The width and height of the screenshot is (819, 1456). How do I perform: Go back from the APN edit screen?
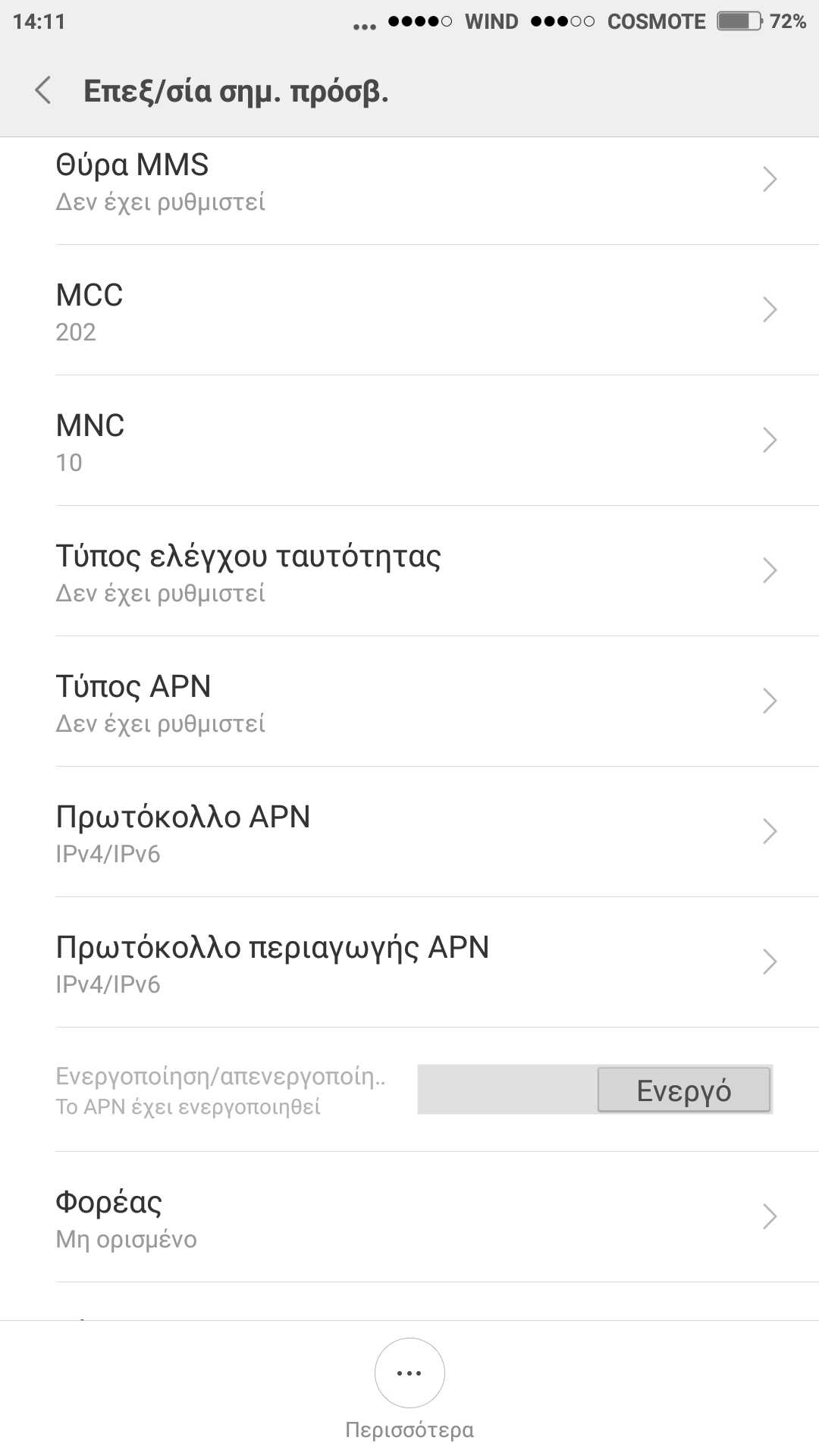(43, 90)
